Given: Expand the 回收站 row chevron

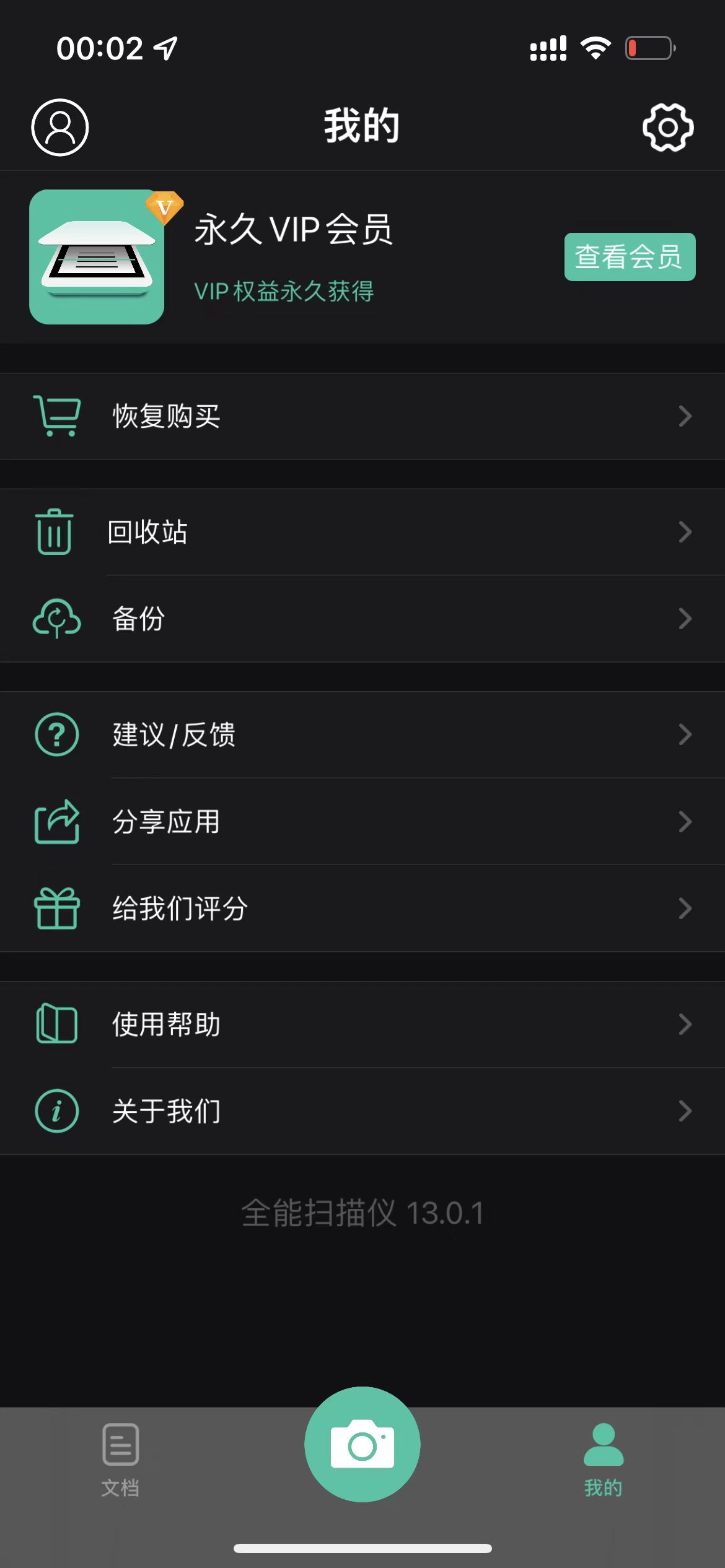Looking at the screenshot, I should click(x=684, y=533).
